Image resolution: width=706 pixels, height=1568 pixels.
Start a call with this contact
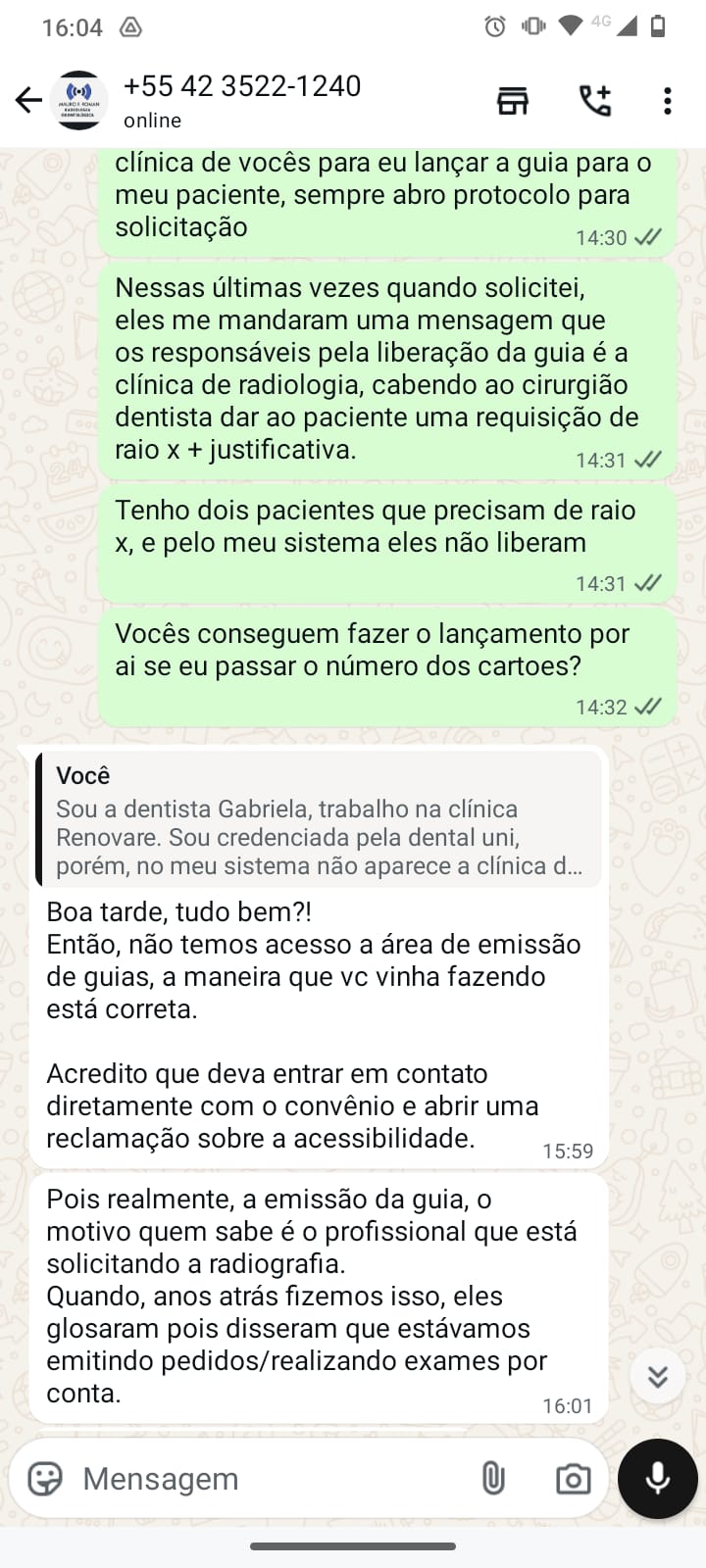pyautogui.click(x=594, y=100)
